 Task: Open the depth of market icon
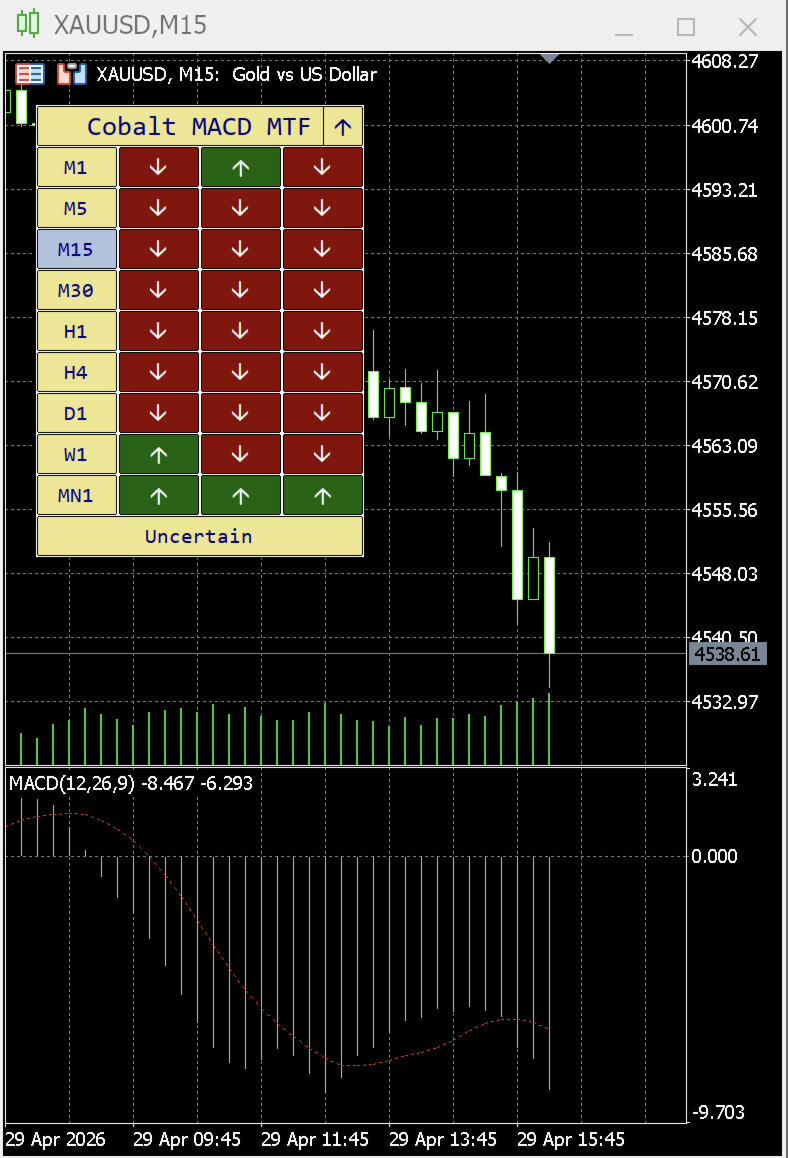click(30, 74)
